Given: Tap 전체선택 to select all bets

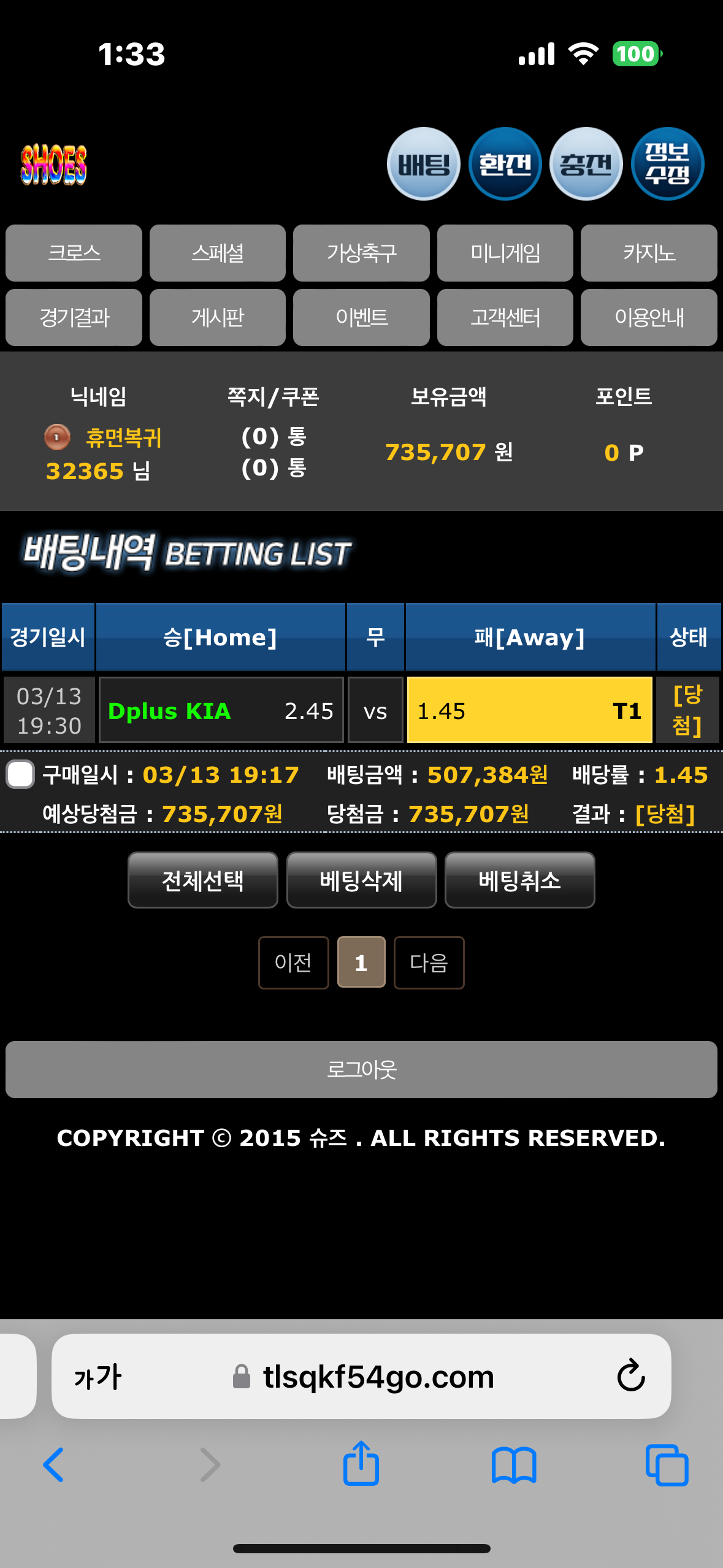Looking at the screenshot, I should pos(202,880).
